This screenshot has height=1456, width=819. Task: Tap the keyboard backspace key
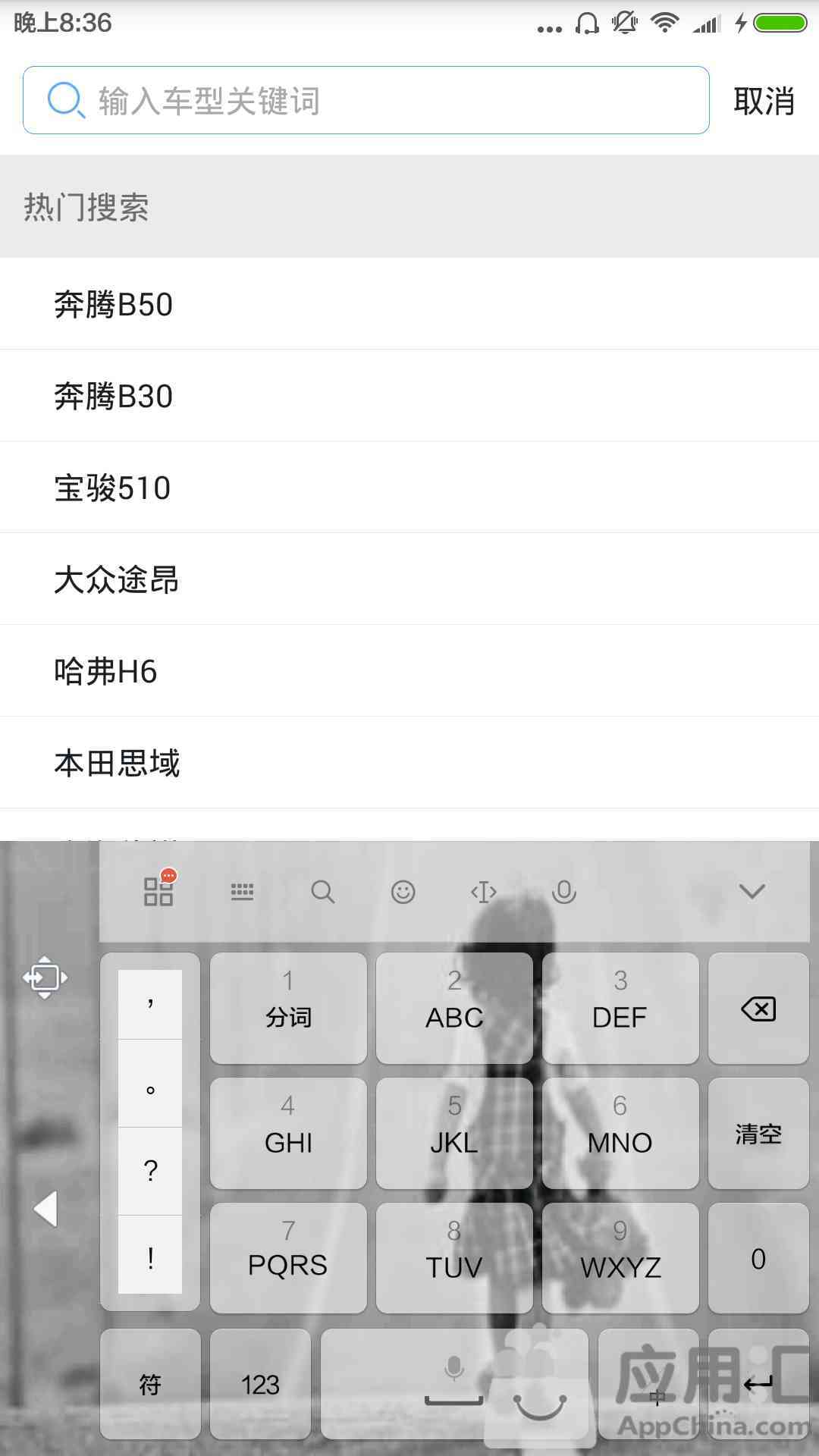pos(758,1009)
